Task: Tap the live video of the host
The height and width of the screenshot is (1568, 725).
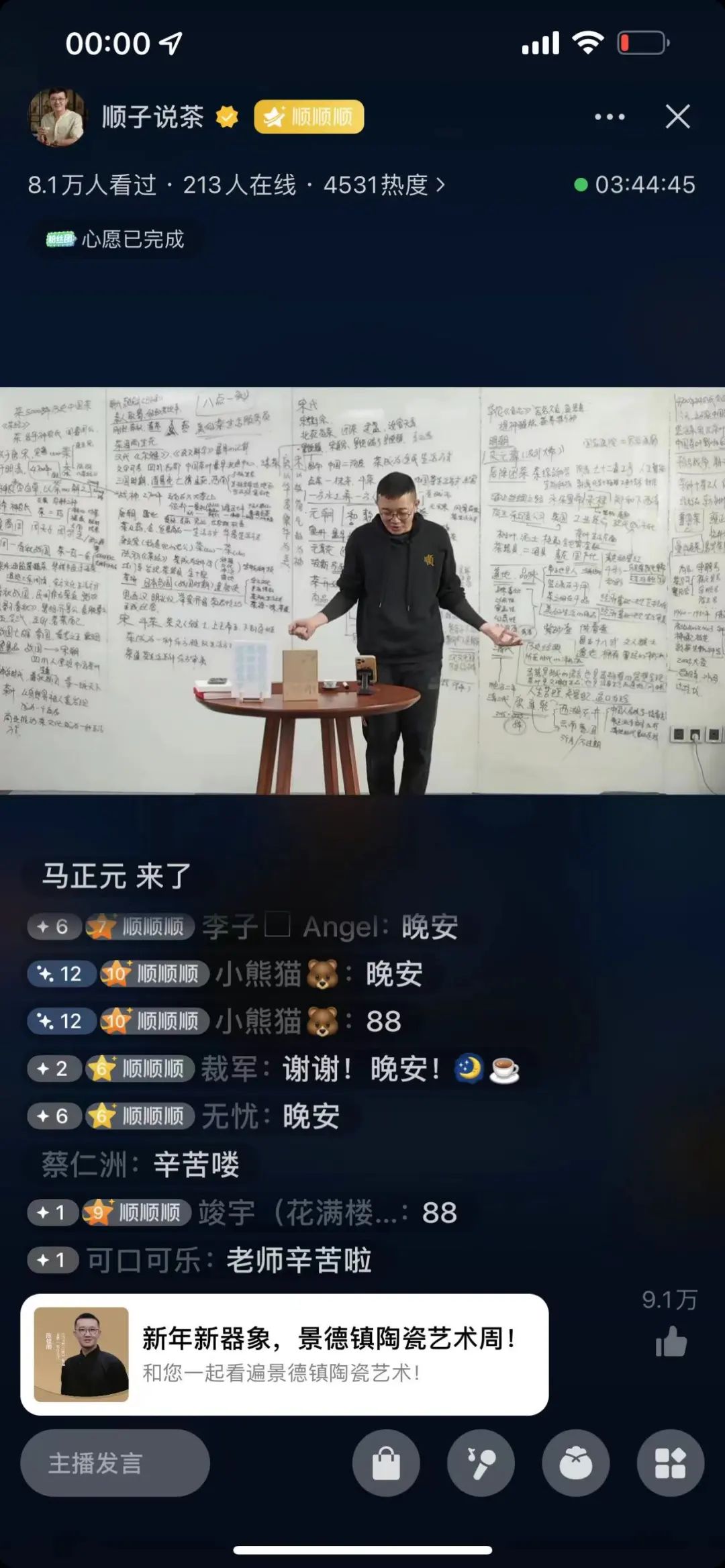Action: click(x=362, y=591)
